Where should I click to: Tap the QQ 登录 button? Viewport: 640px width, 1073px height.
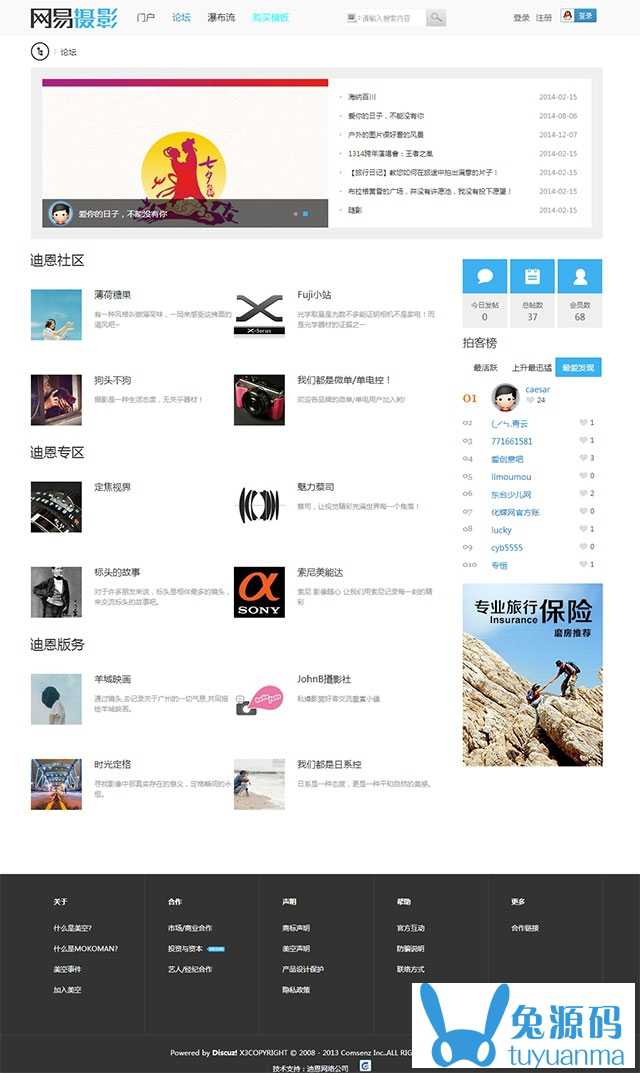click(x=579, y=16)
